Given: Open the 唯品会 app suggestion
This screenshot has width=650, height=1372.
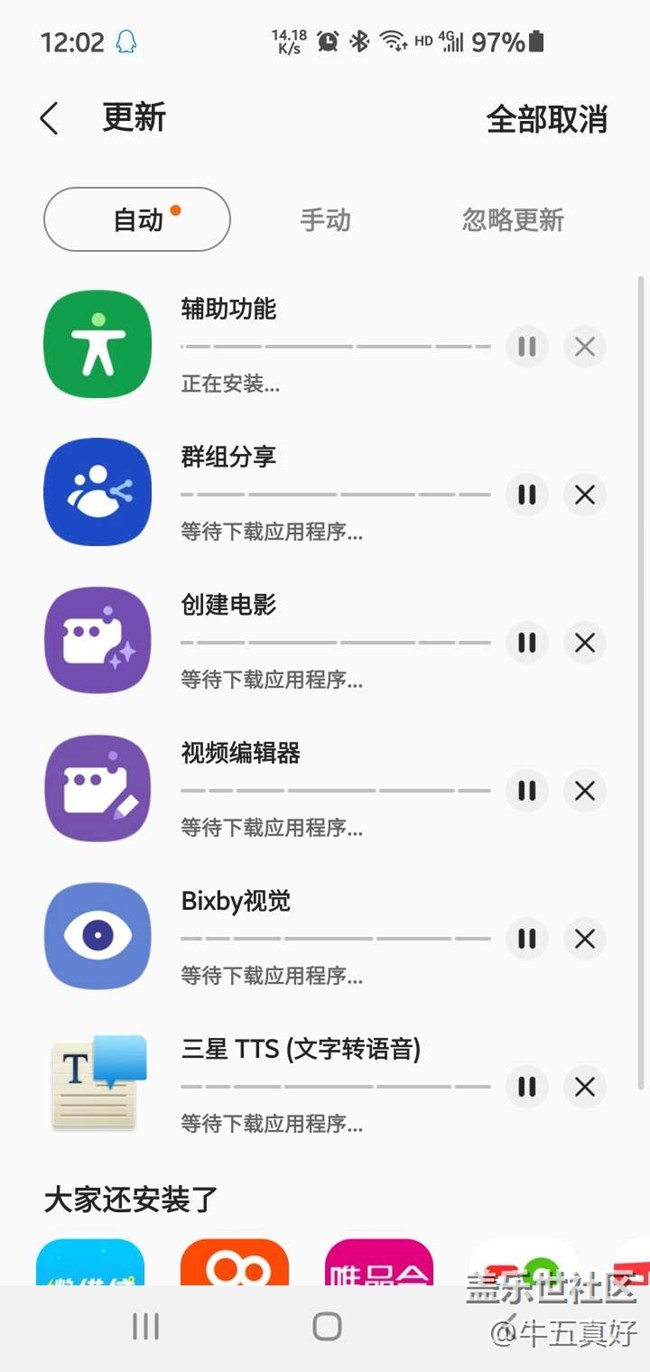Looking at the screenshot, I should pyautogui.click(x=379, y=1262).
